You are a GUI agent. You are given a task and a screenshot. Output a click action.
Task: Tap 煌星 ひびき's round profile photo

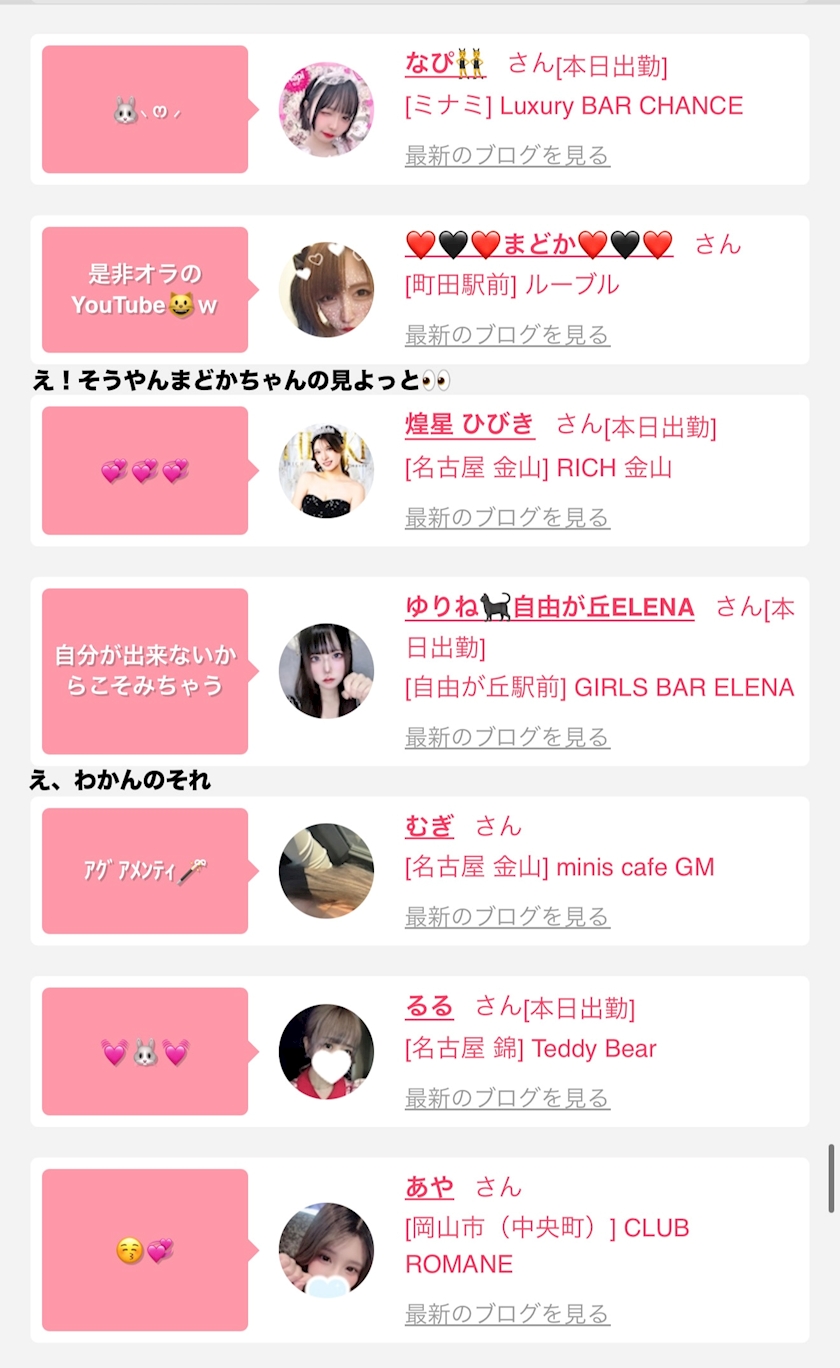(x=326, y=471)
